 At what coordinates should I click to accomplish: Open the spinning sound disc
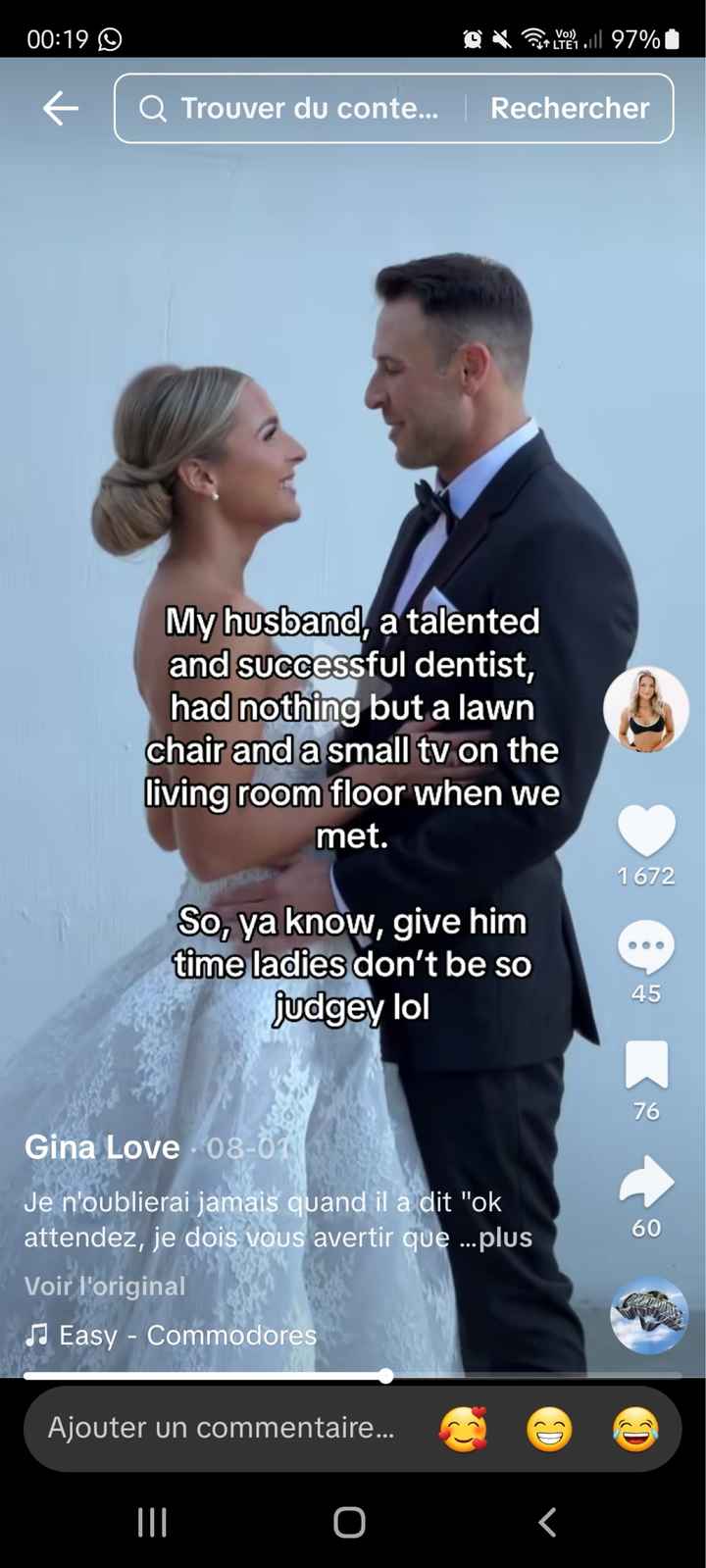[648, 1315]
